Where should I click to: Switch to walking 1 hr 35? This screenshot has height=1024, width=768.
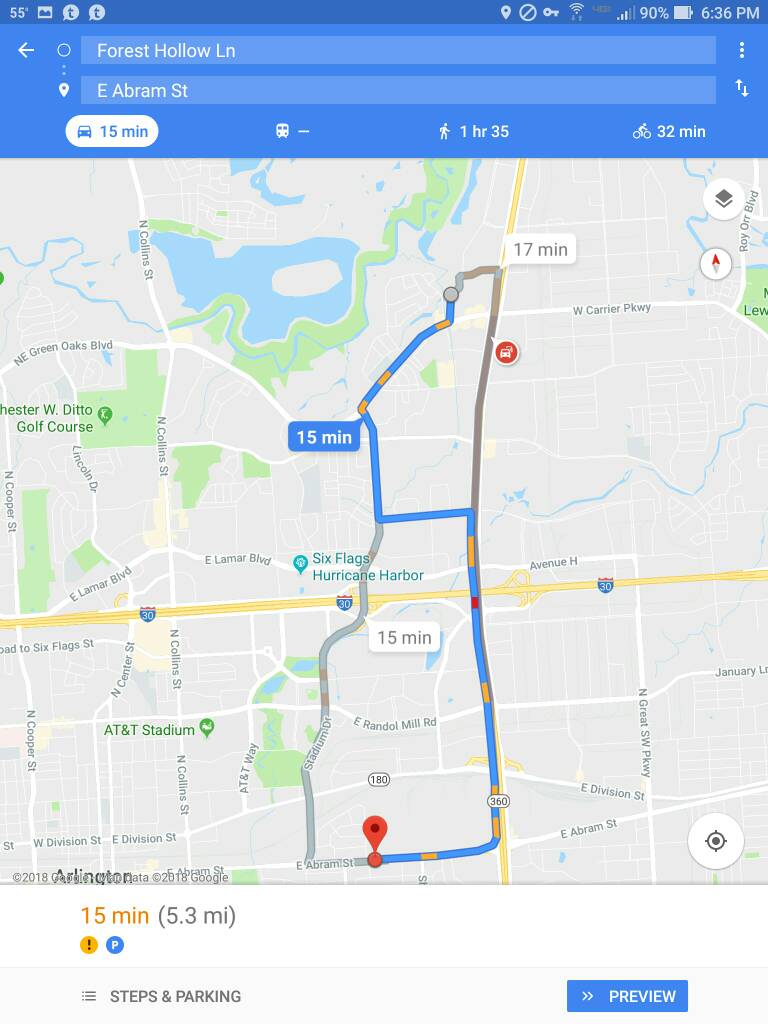pyautogui.click(x=473, y=131)
